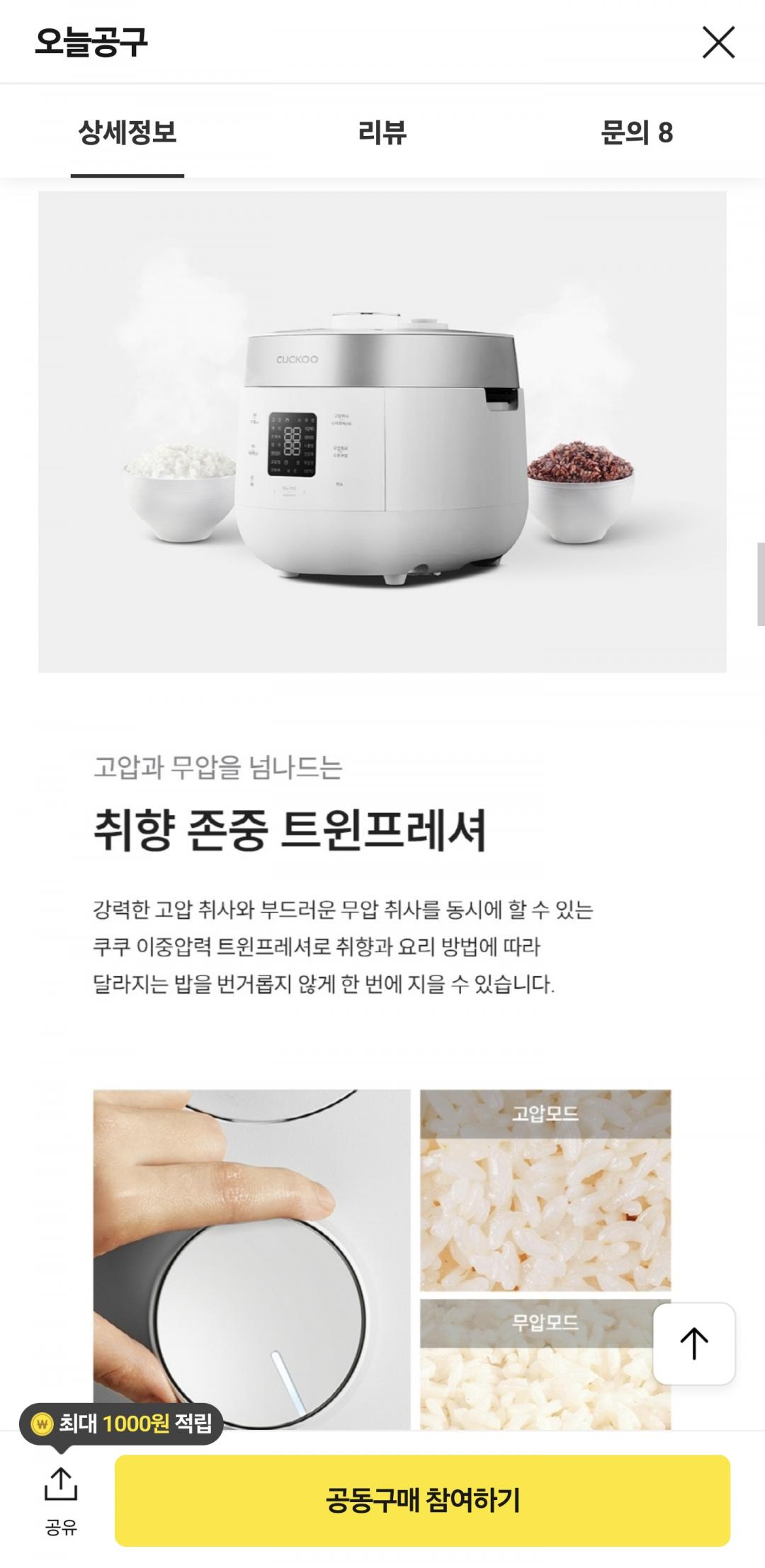Open the 문의 8 tab
765x1568 pixels.
(637, 132)
